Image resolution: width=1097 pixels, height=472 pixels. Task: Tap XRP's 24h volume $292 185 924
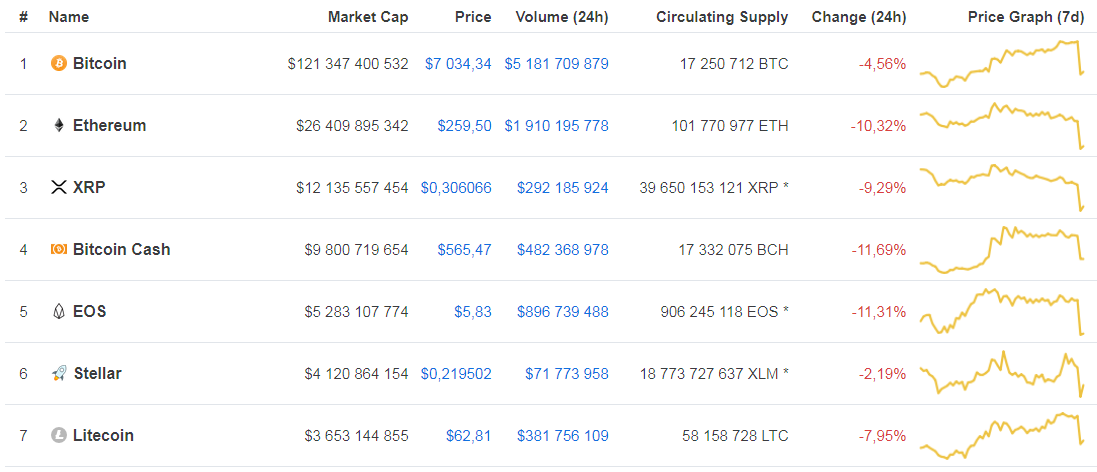(x=562, y=187)
